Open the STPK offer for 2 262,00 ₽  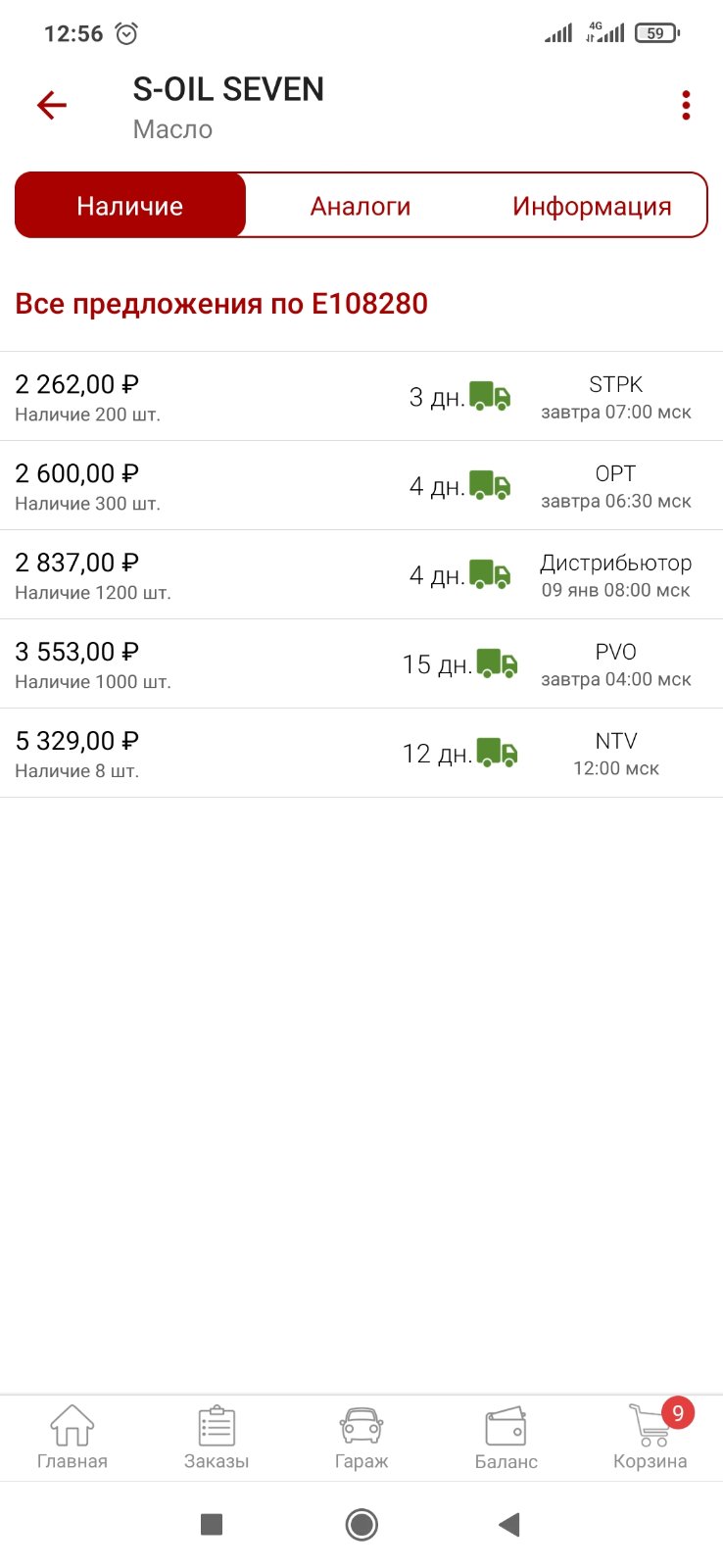[x=361, y=397]
